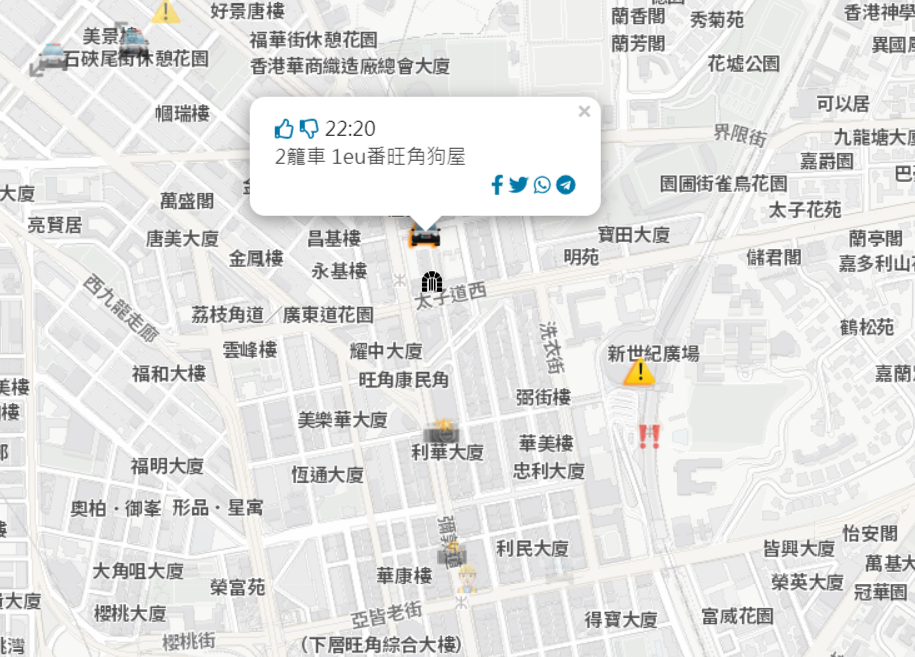Give the 22:20 report a thumbs down
This screenshot has width=915, height=657.
[x=309, y=129]
